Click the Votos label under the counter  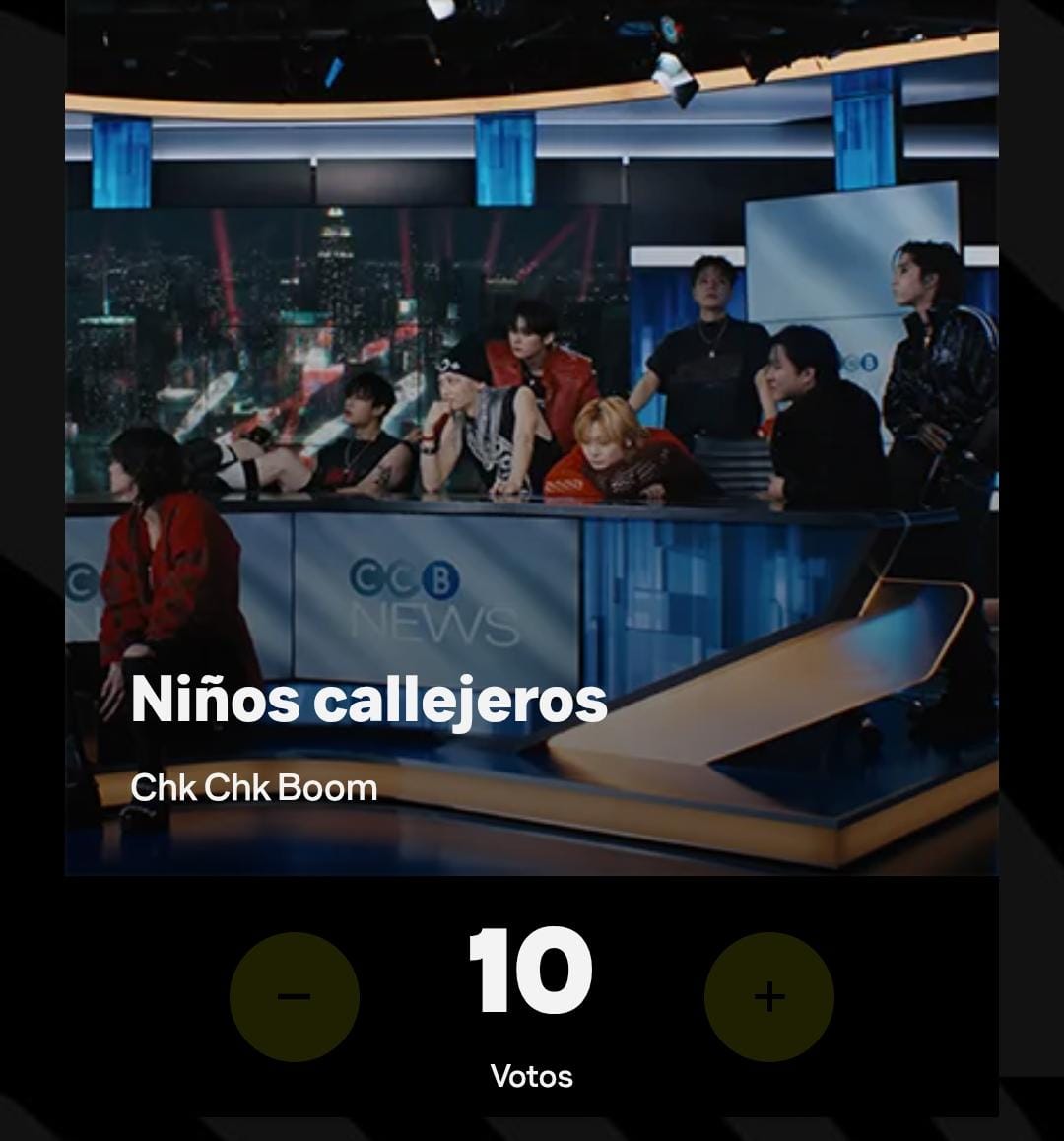tap(531, 1077)
